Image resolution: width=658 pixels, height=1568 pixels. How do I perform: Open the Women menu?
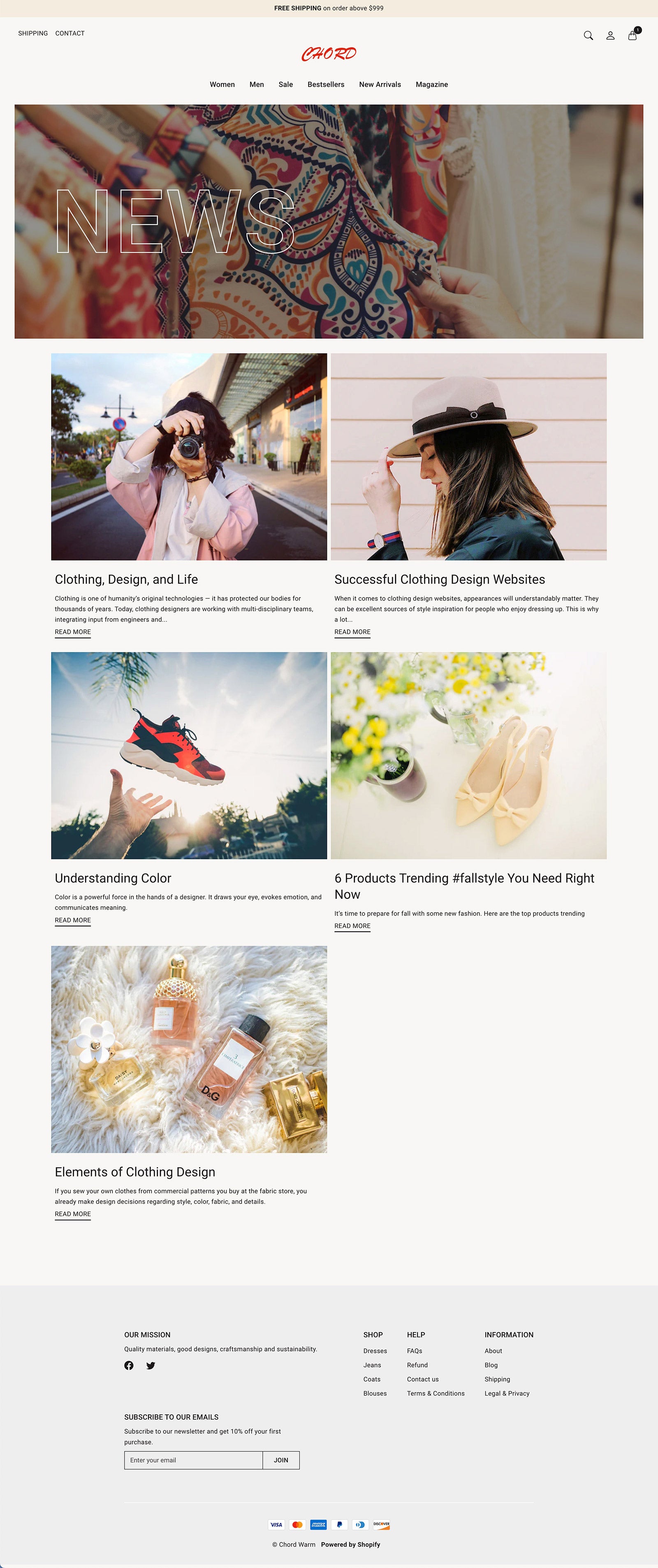pyautogui.click(x=222, y=85)
